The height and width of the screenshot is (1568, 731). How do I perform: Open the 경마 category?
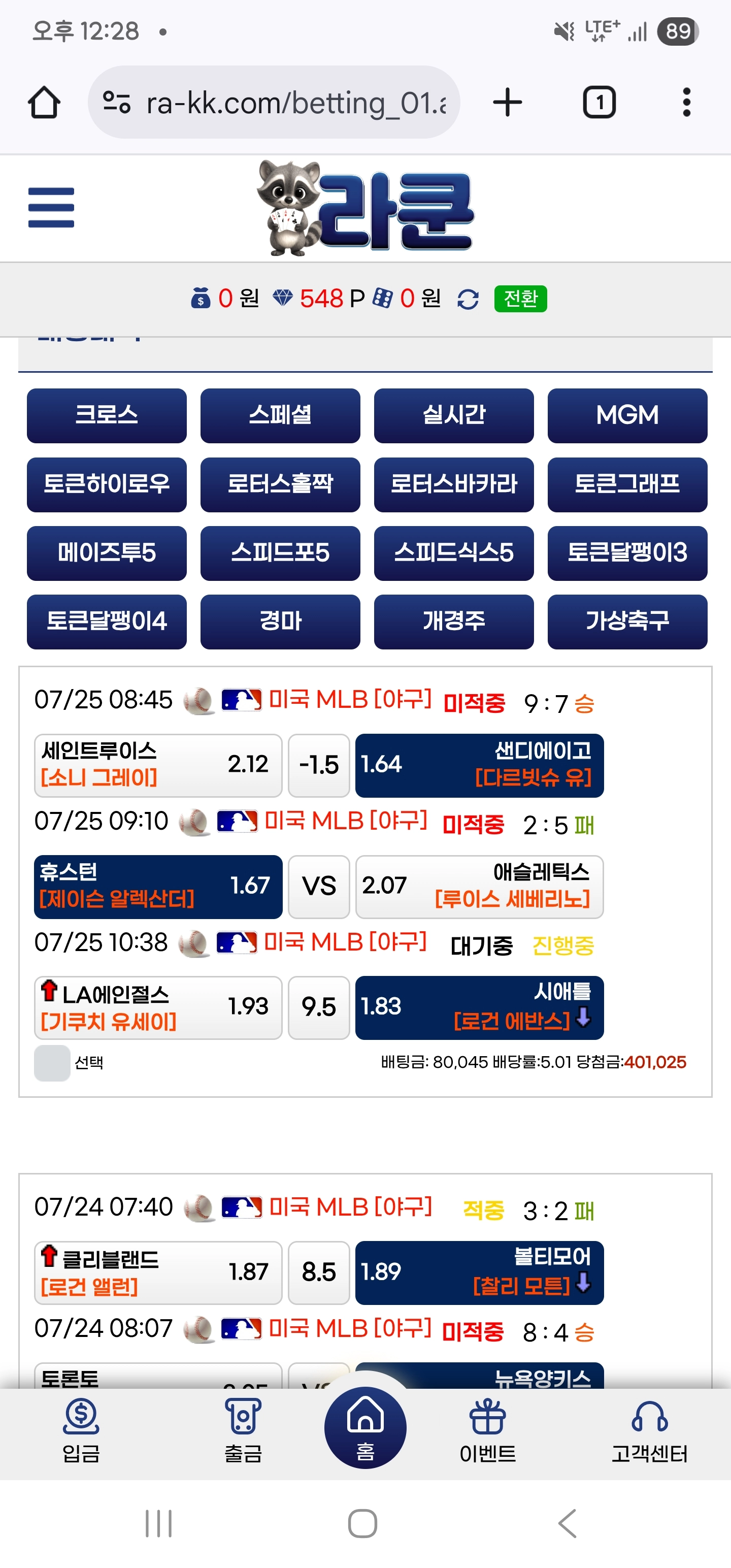pyautogui.click(x=280, y=622)
